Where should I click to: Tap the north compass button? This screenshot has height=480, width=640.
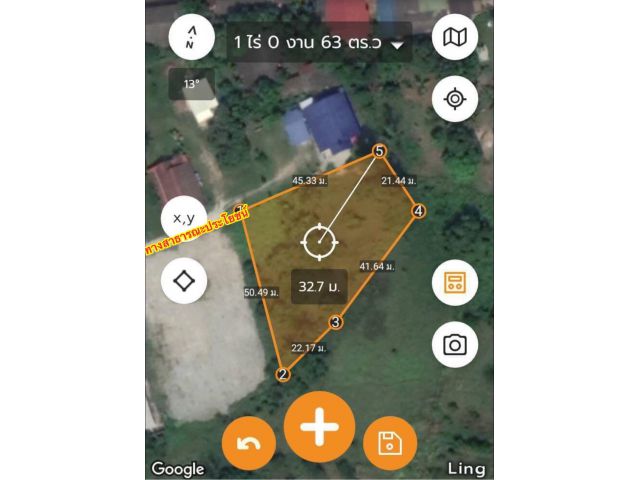point(190,40)
